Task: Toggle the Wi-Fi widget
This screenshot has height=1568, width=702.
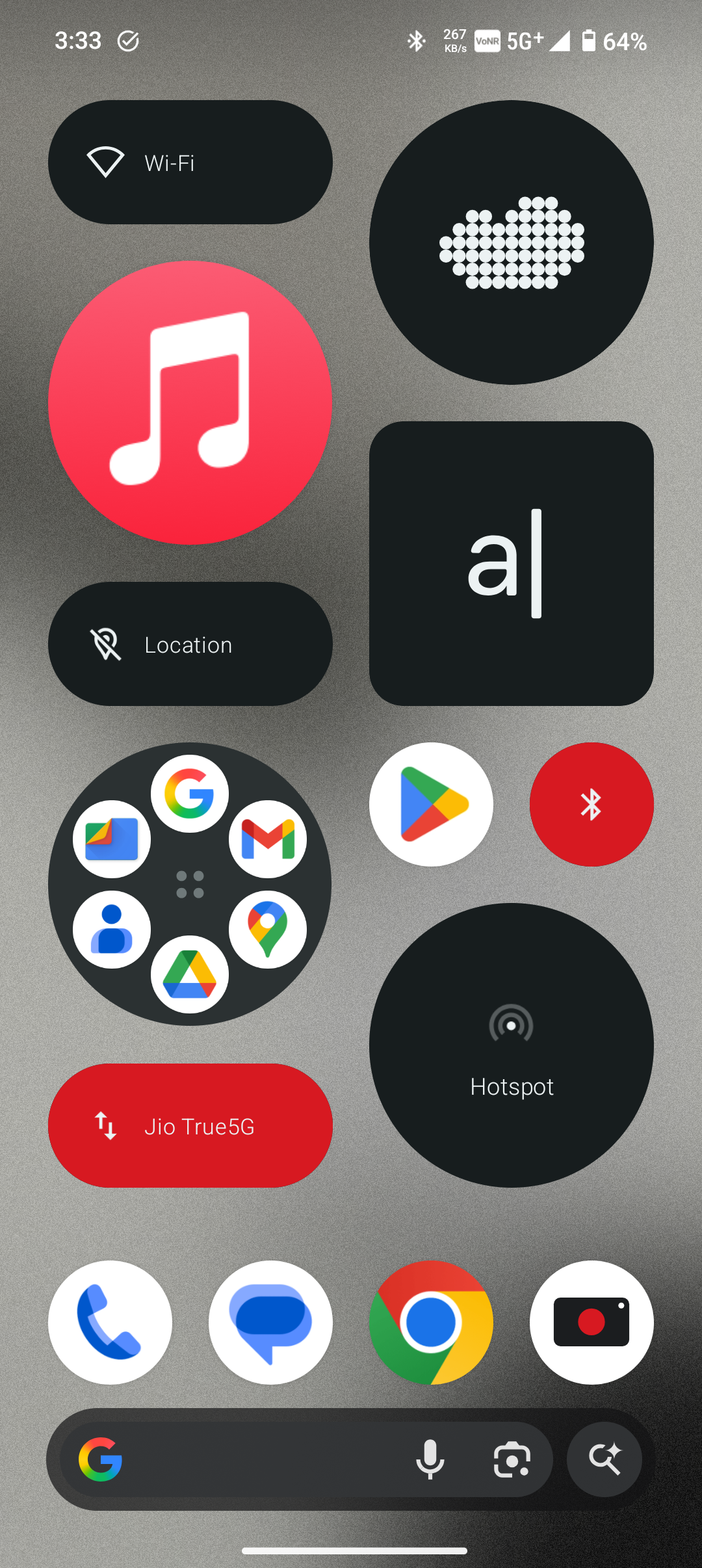Action: tap(190, 163)
